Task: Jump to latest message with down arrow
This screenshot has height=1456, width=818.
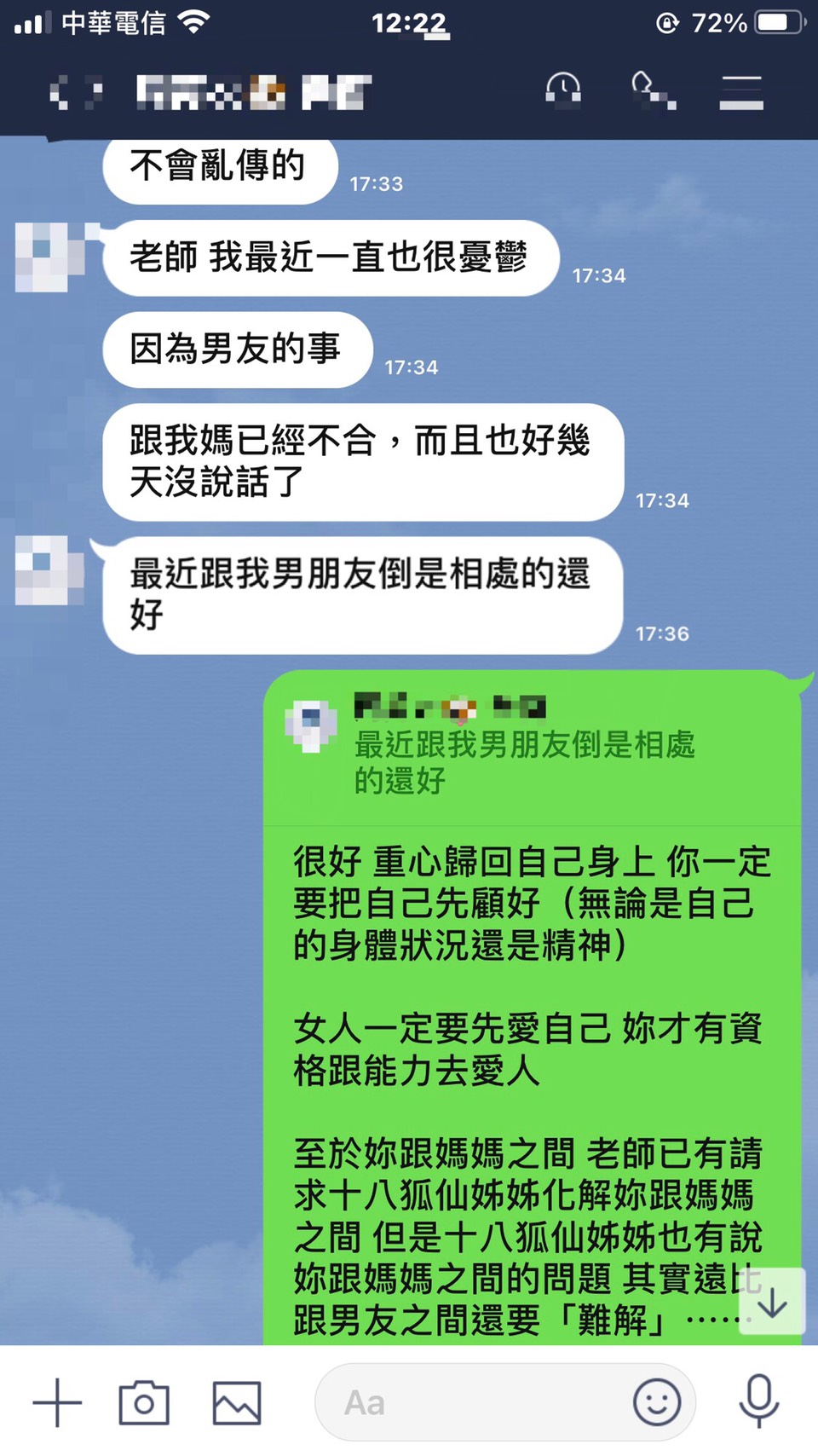Action: 772,1302
